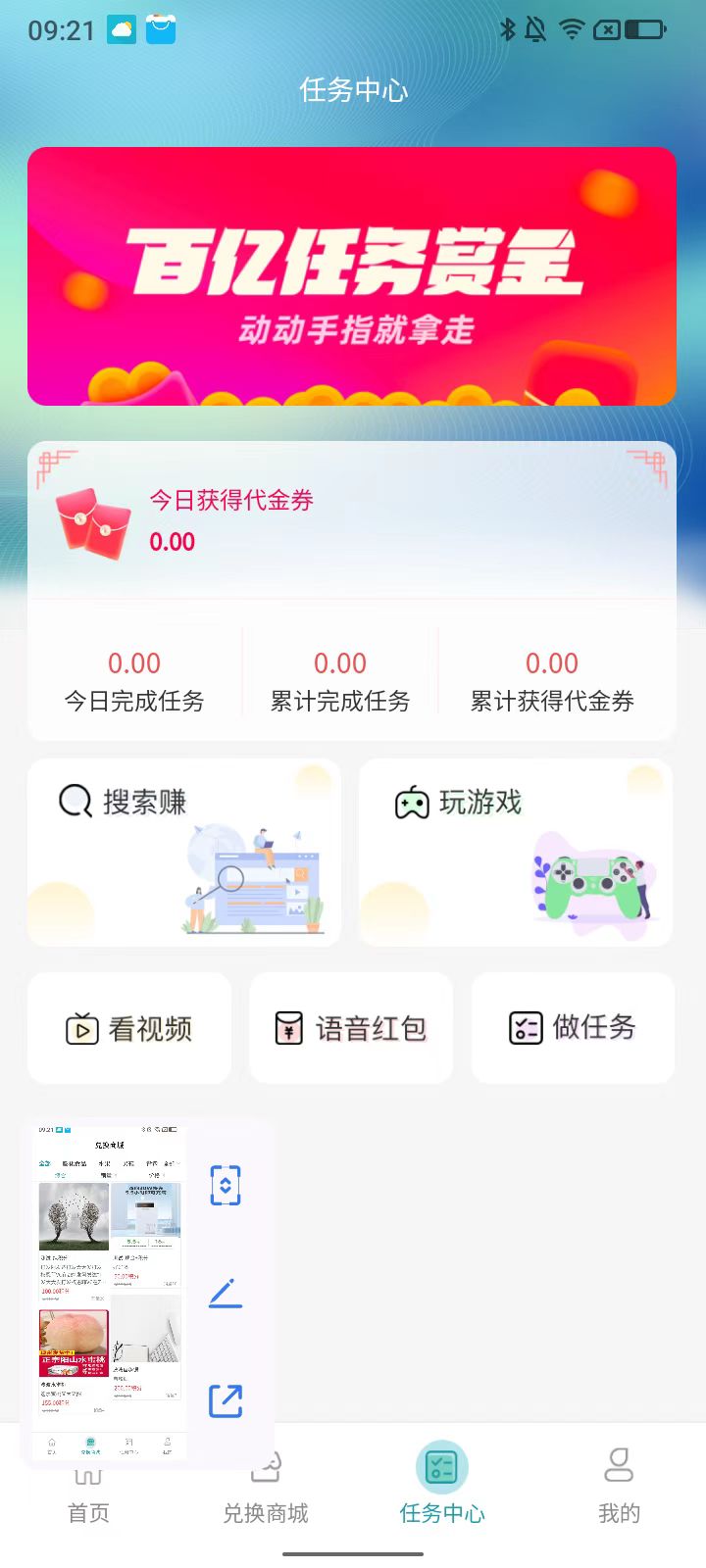The width and height of the screenshot is (706, 1568).
Task: Open the 百亿任务赏金 promo banner
Action: point(352,276)
